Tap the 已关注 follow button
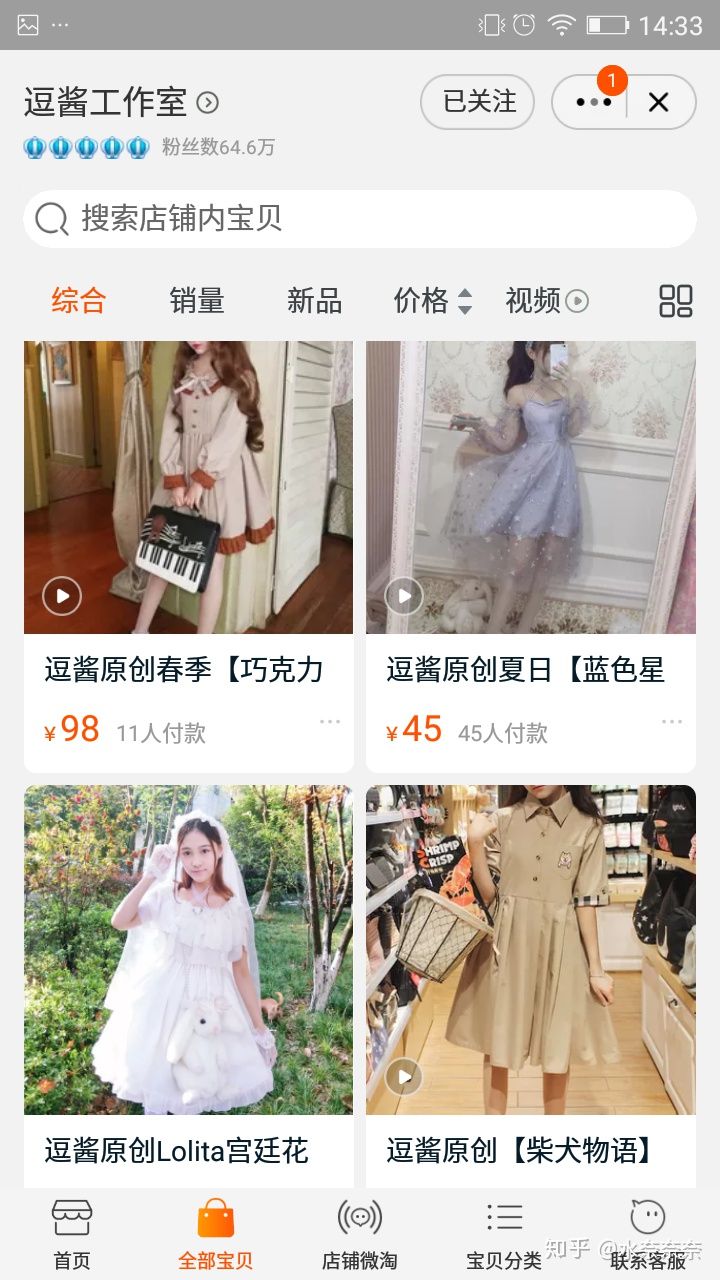 478,102
